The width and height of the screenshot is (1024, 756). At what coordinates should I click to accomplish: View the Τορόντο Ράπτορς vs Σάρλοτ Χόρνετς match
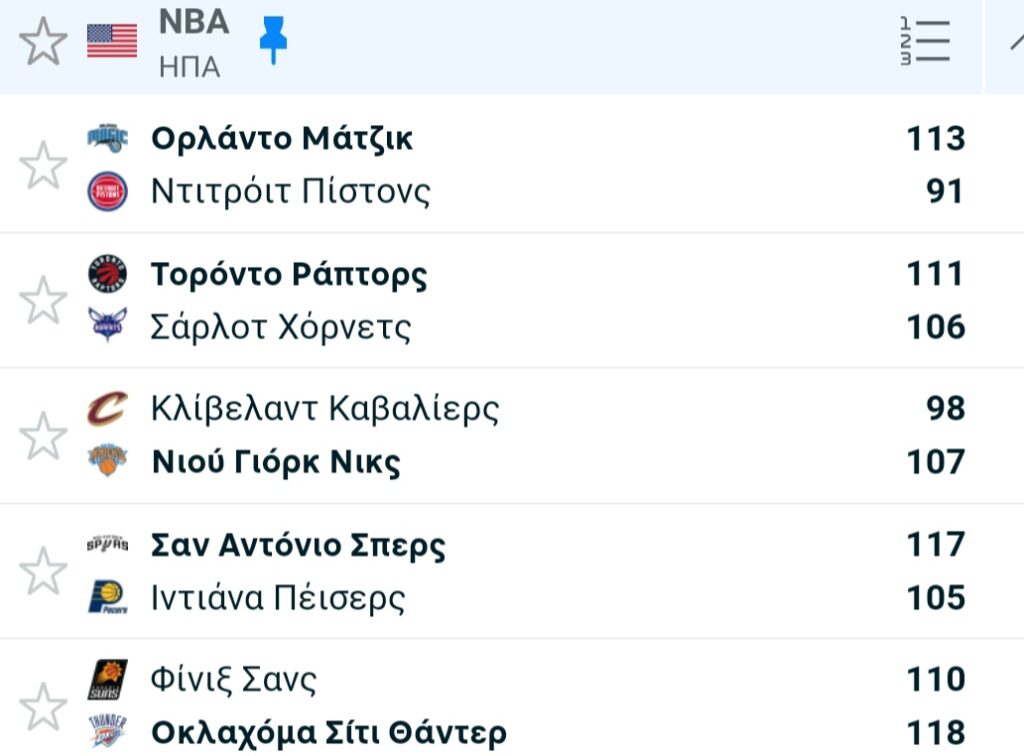[x=500, y=300]
